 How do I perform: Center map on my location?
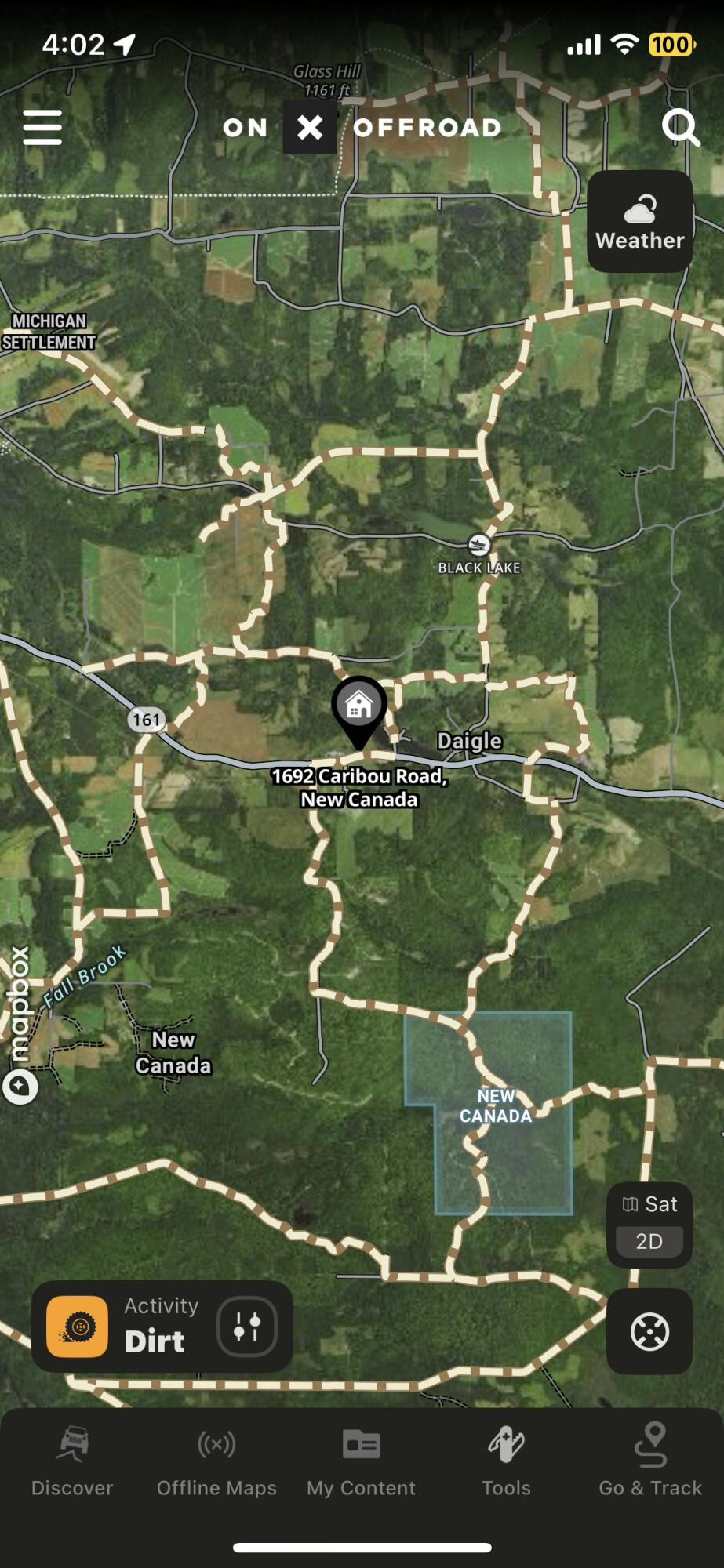[649, 1331]
